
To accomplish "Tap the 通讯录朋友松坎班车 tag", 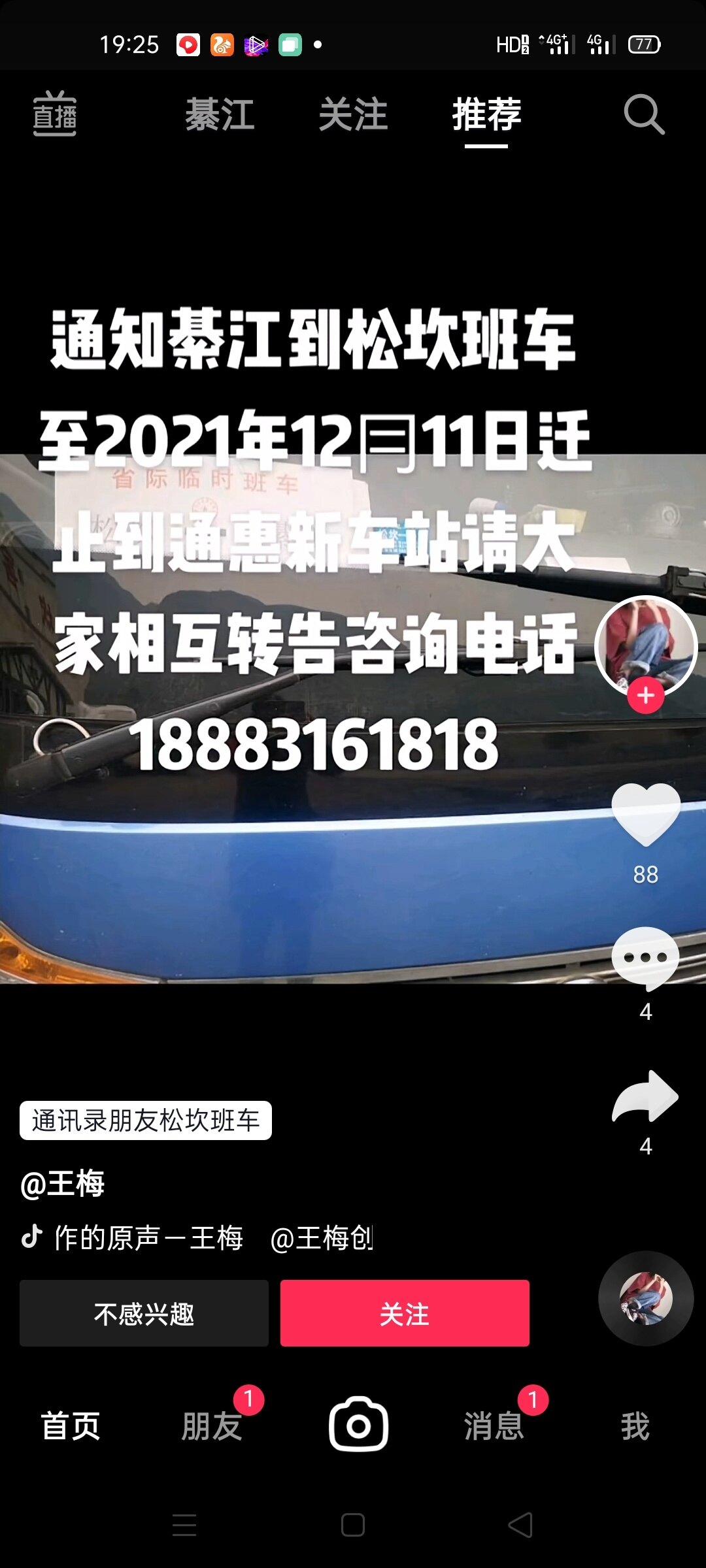I will coord(145,1120).
